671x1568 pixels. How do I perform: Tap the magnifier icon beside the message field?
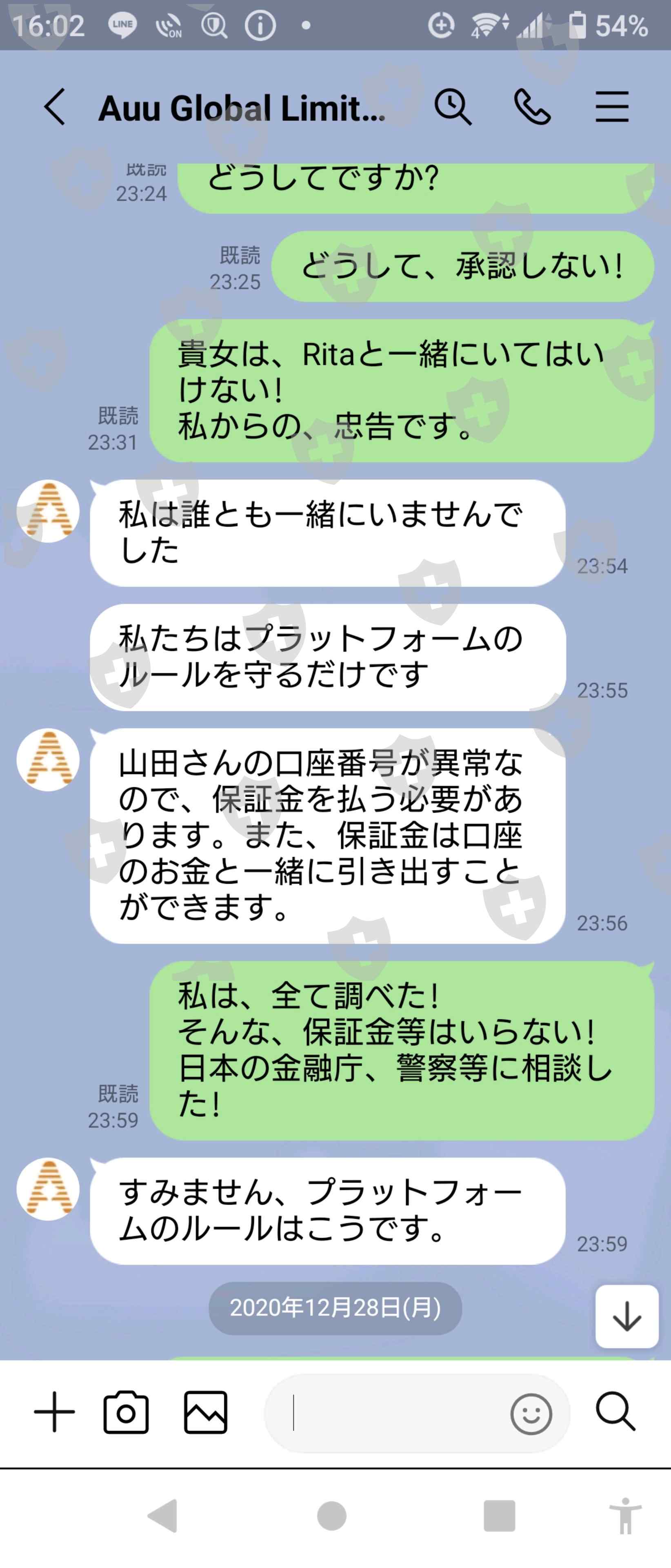point(615,1411)
